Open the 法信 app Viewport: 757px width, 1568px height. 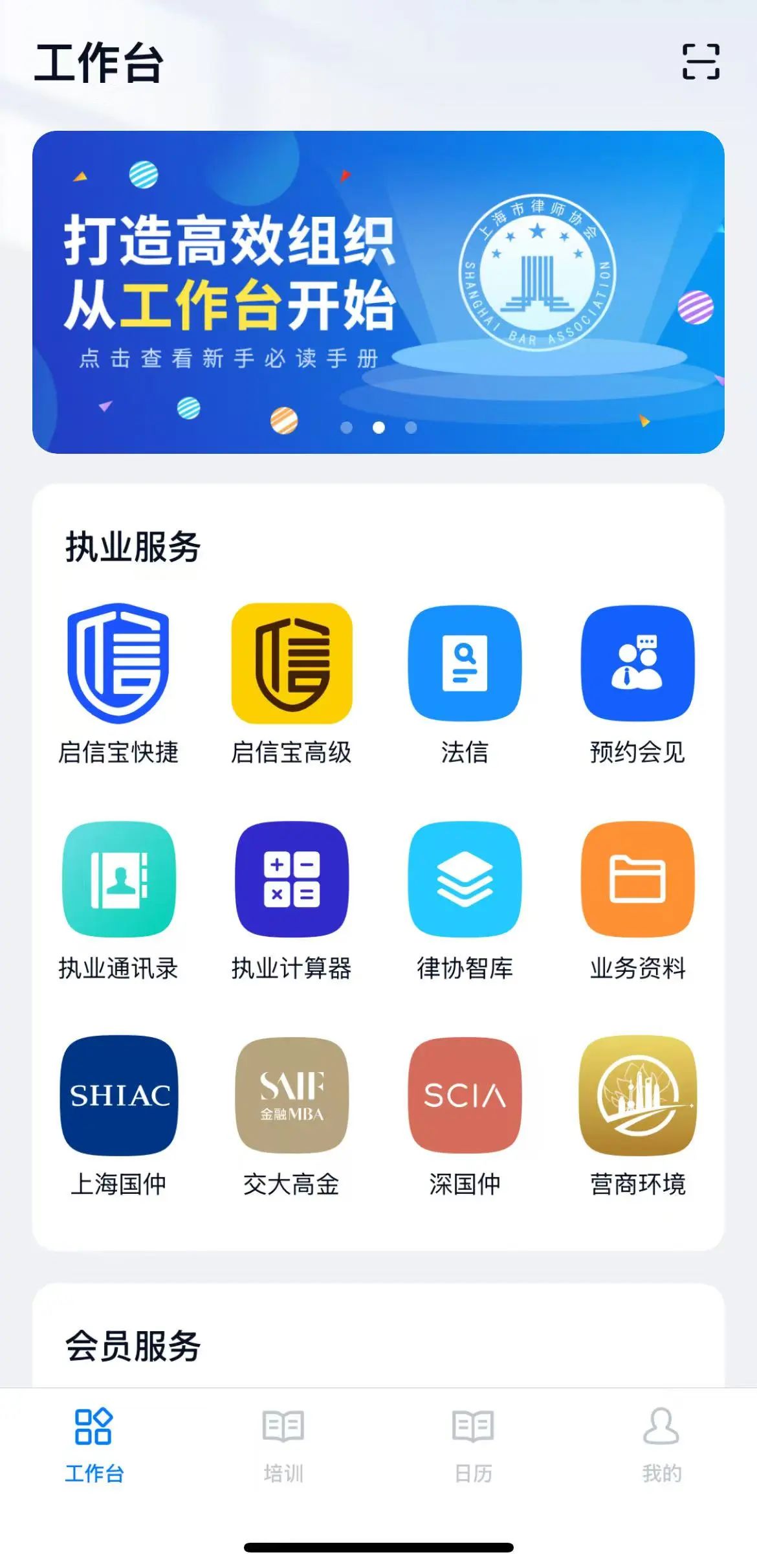click(465, 664)
